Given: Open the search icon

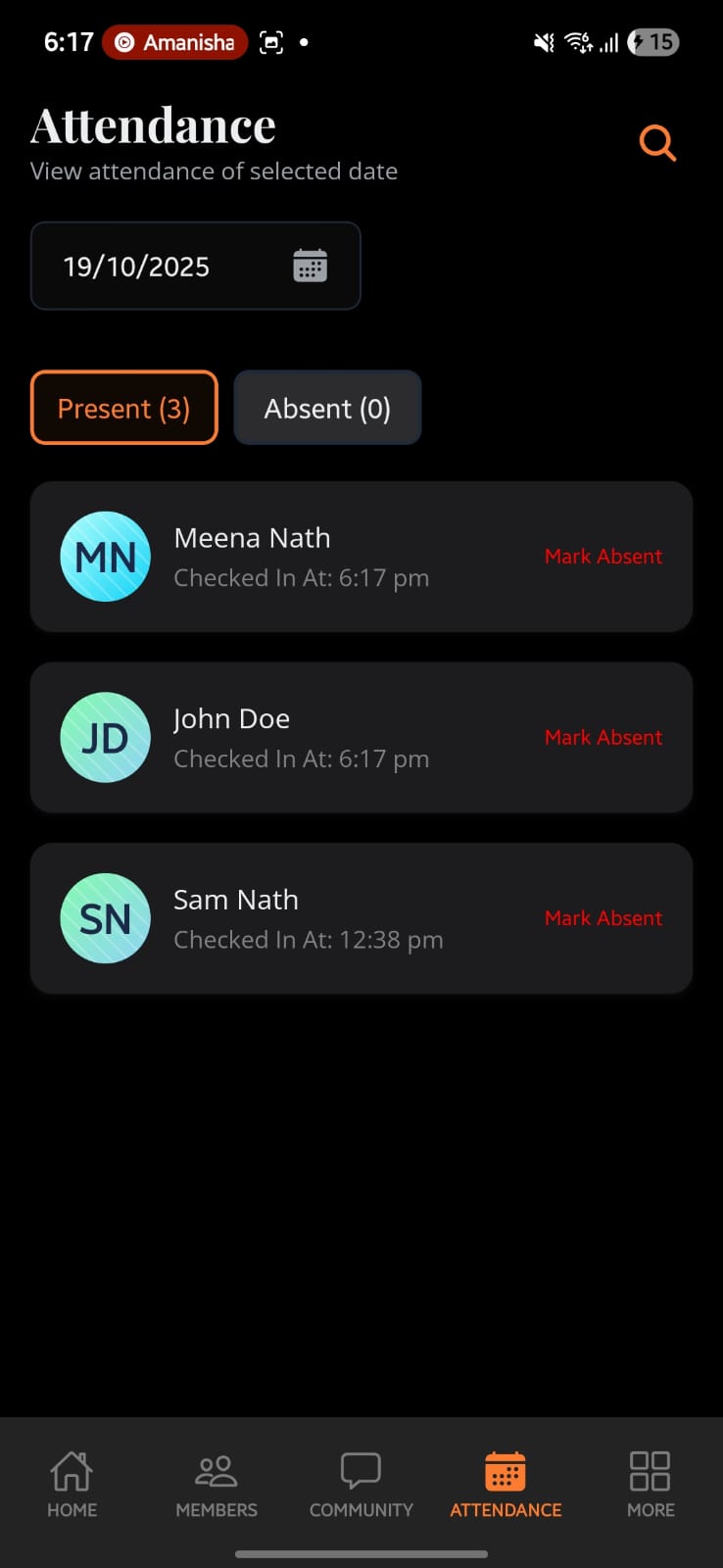Looking at the screenshot, I should [657, 143].
